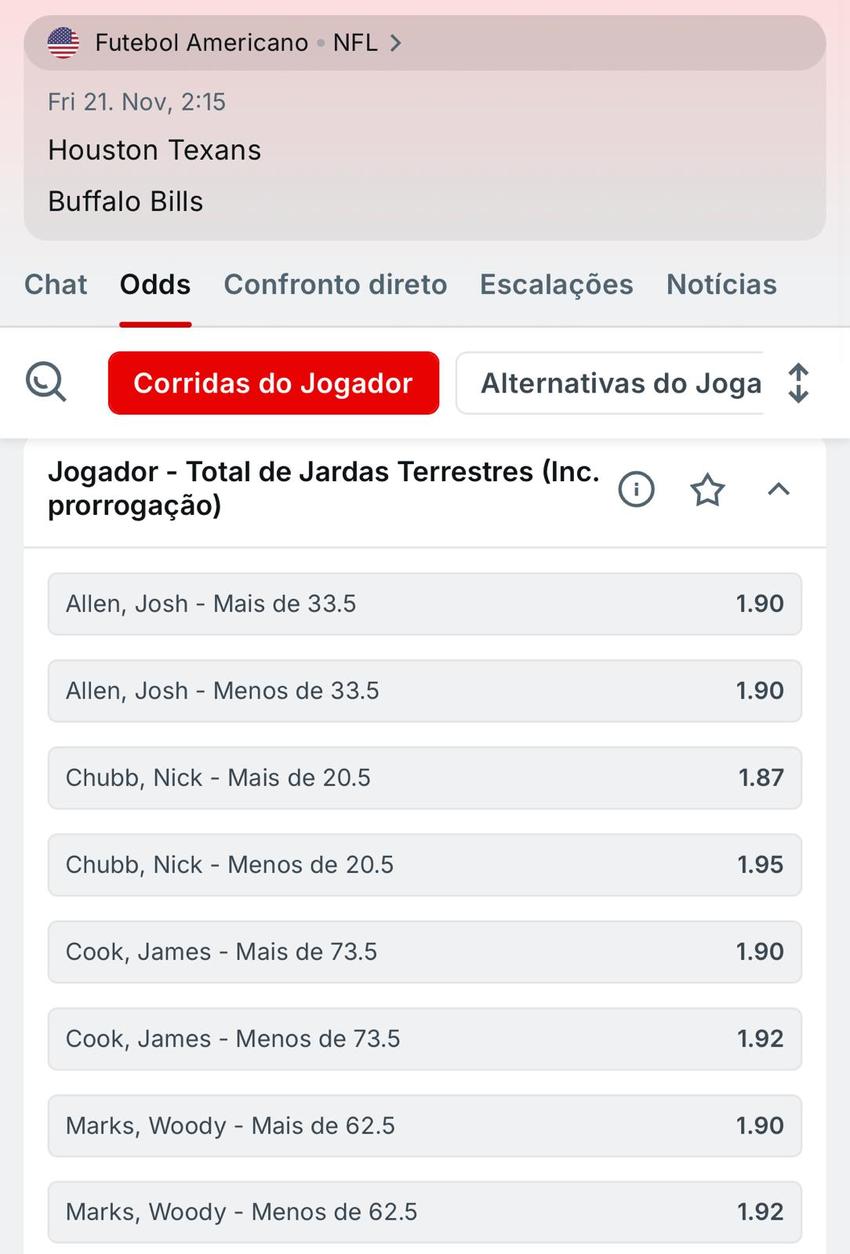Click the search magnifier icon
This screenshot has height=1254, width=850.
coord(45,382)
